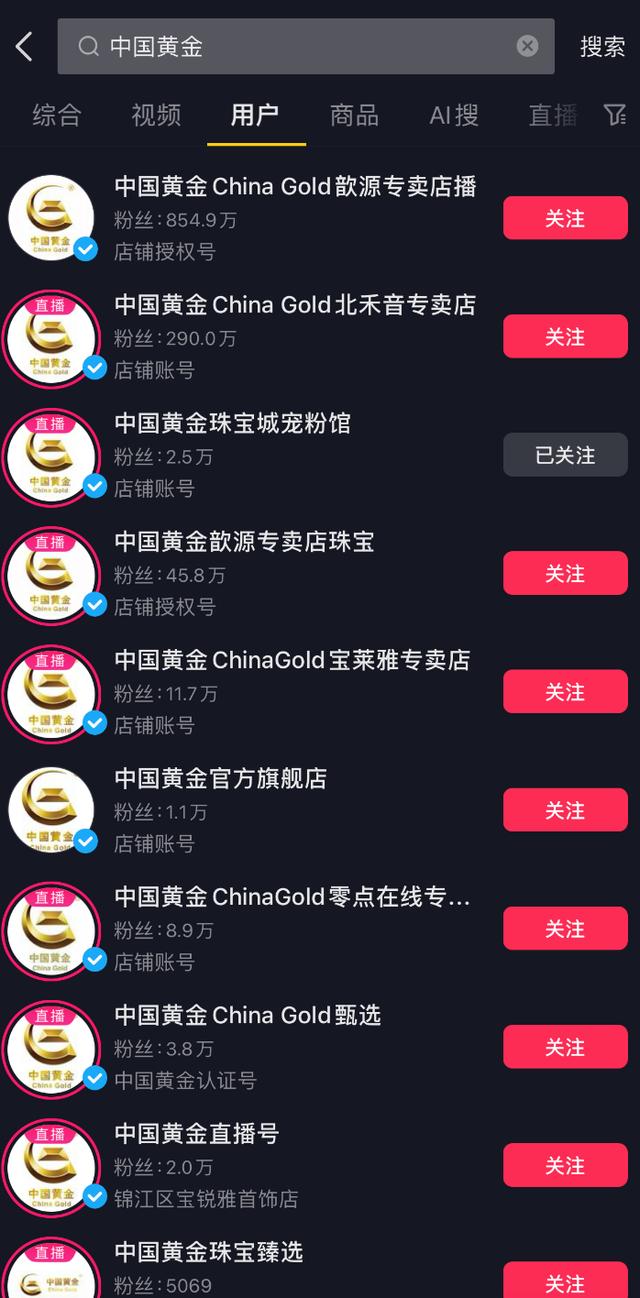640x1298 pixels.
Task: Open the live avatar of 中国黄金珠宝城宠粉馆
Action: coord(51,456)
